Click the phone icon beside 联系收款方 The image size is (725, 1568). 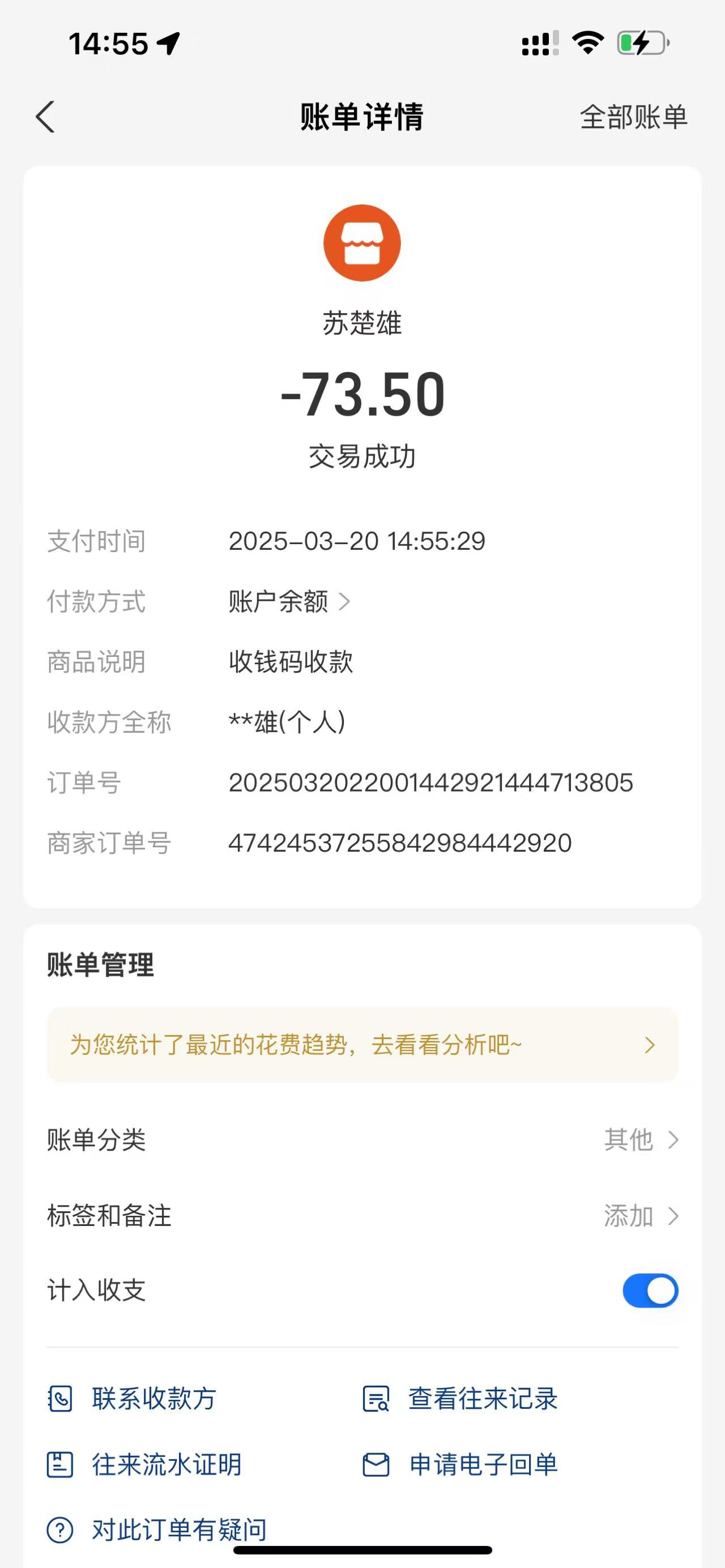point(59,1399)
